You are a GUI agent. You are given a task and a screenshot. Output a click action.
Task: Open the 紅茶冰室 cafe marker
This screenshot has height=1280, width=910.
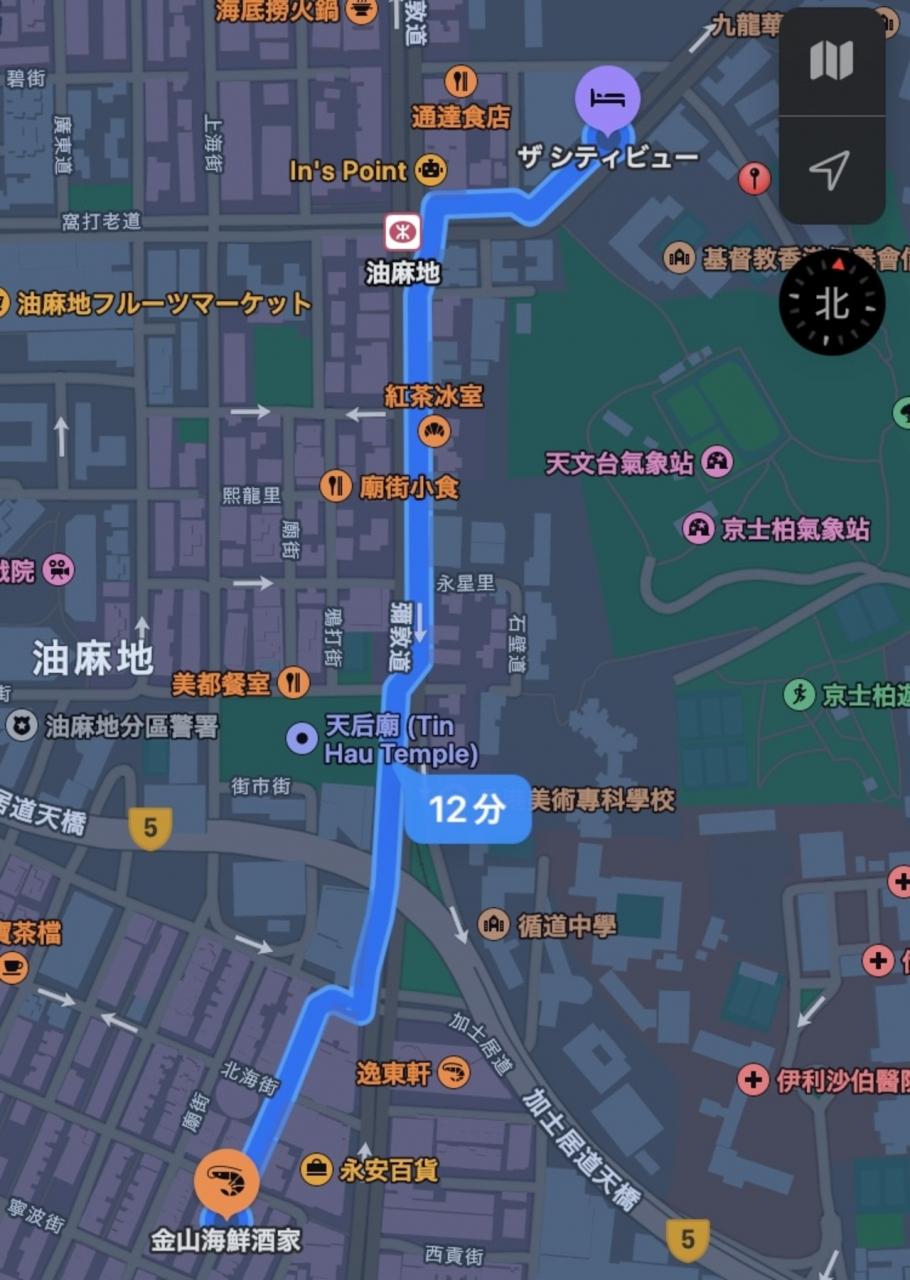(434, 432)
